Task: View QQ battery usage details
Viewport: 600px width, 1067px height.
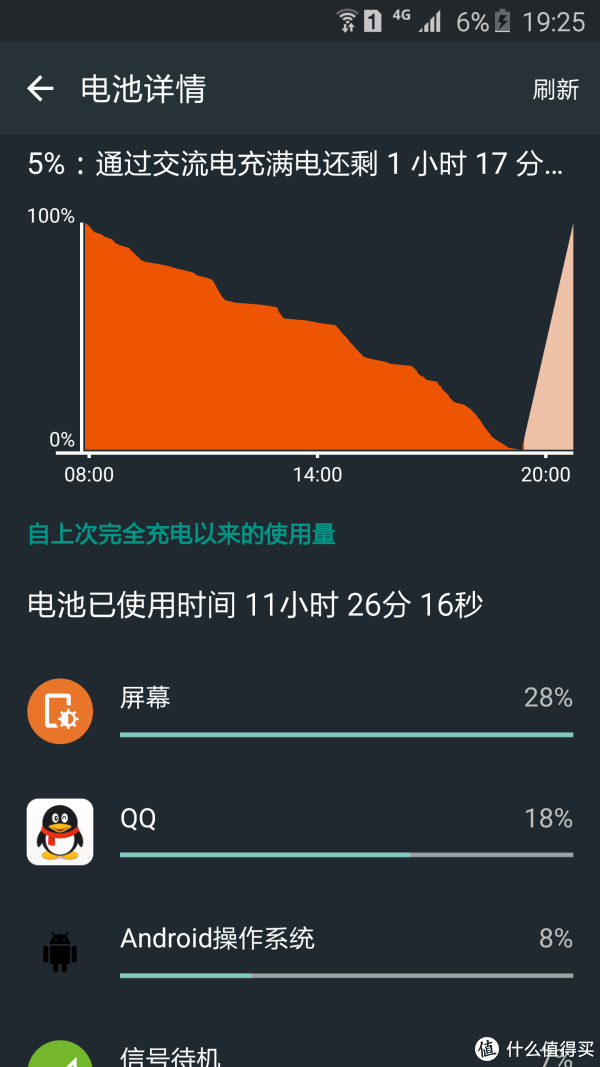Action: click(x=300, y=831)
